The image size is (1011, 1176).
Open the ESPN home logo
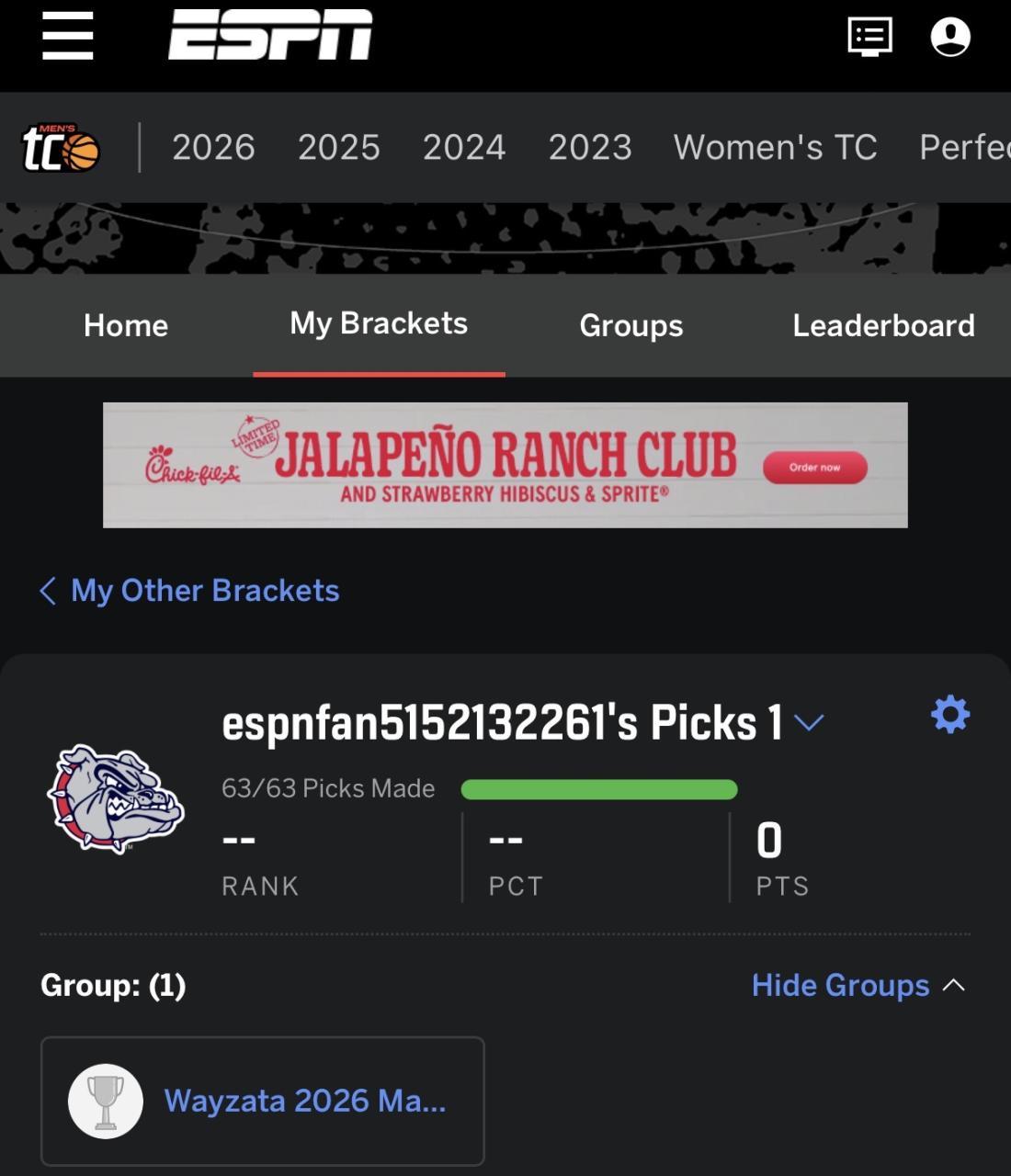point(270,36)
